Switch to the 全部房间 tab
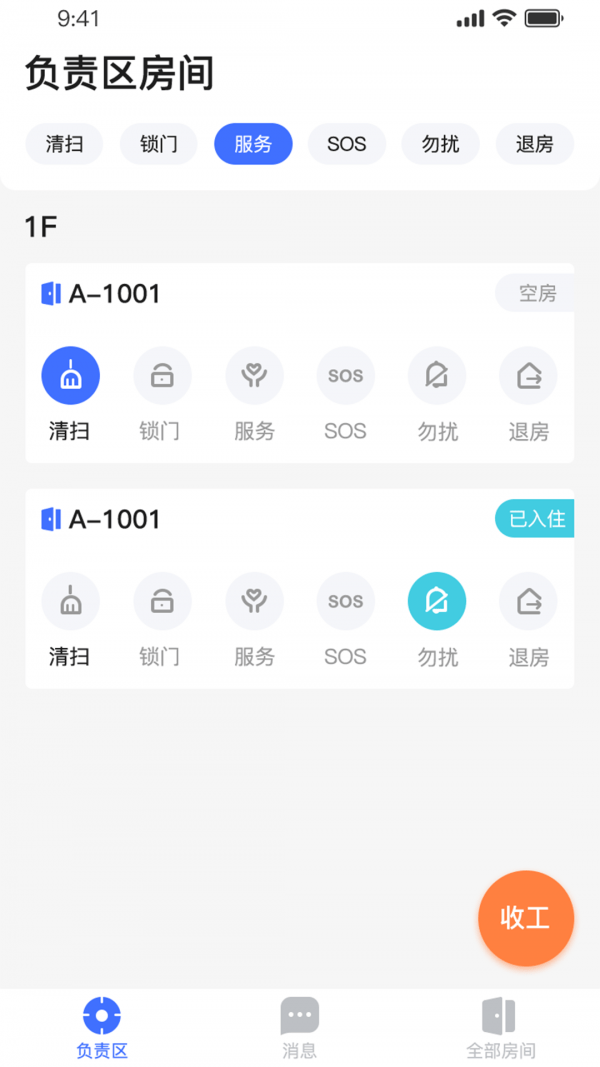The height and width of the screenshot is (1067, 600). pyautogui.click(x=500, y=1027)
